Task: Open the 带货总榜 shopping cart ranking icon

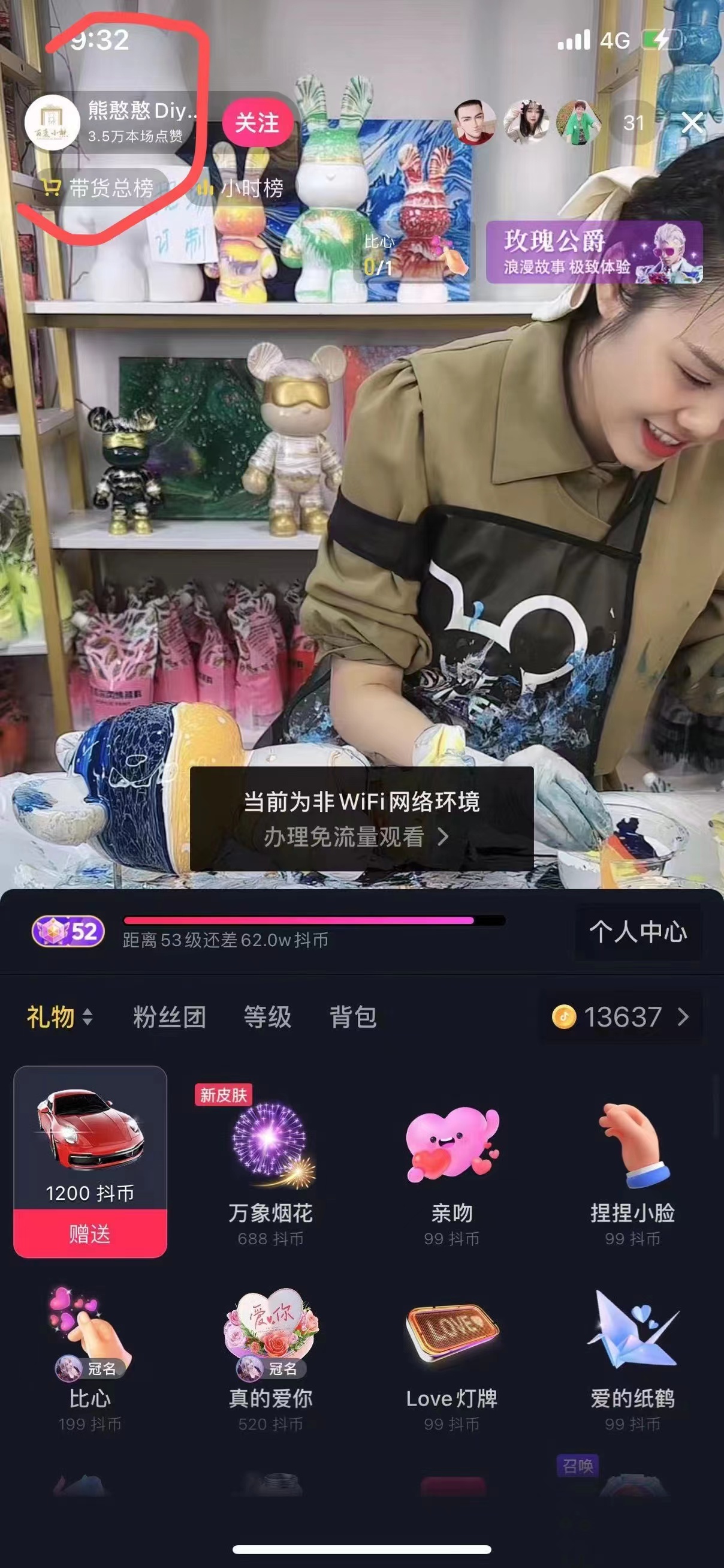Action: (x=52, y=186)
